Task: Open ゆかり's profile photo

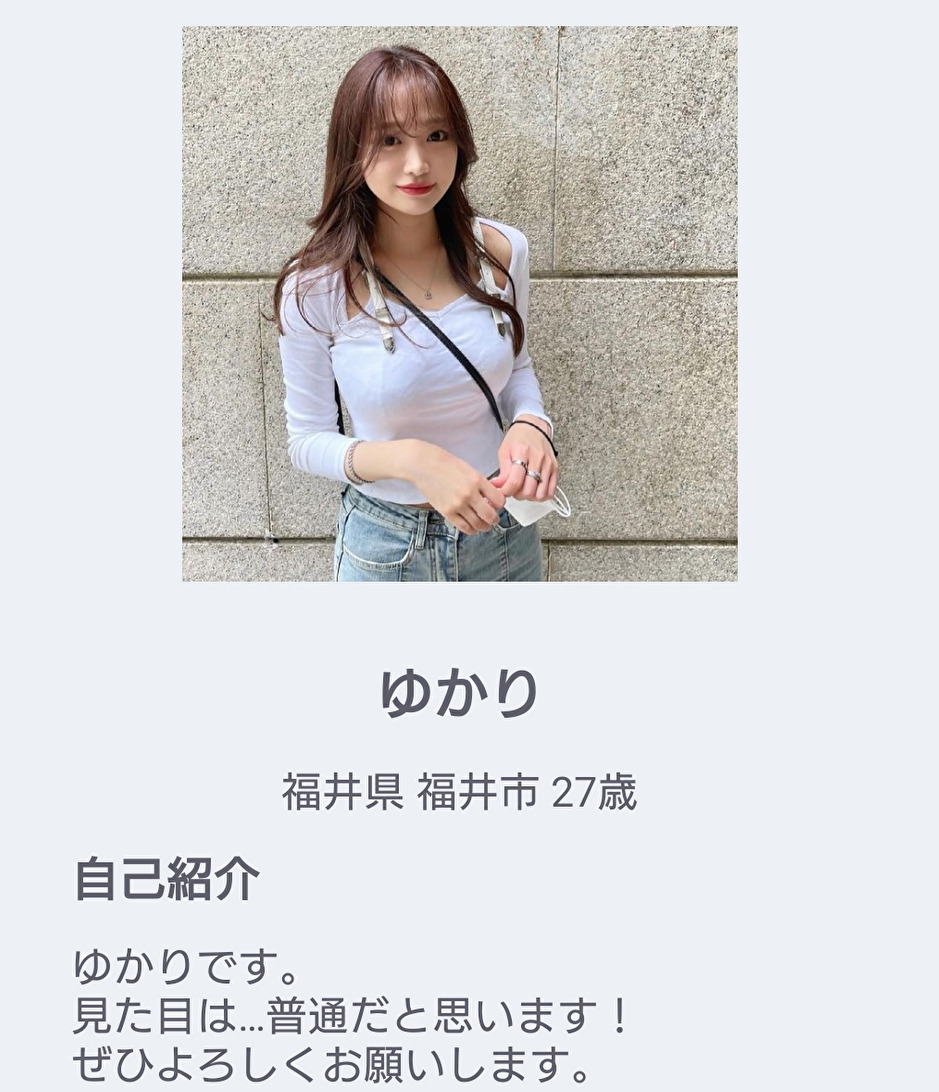Action: [x=459, y=304]
